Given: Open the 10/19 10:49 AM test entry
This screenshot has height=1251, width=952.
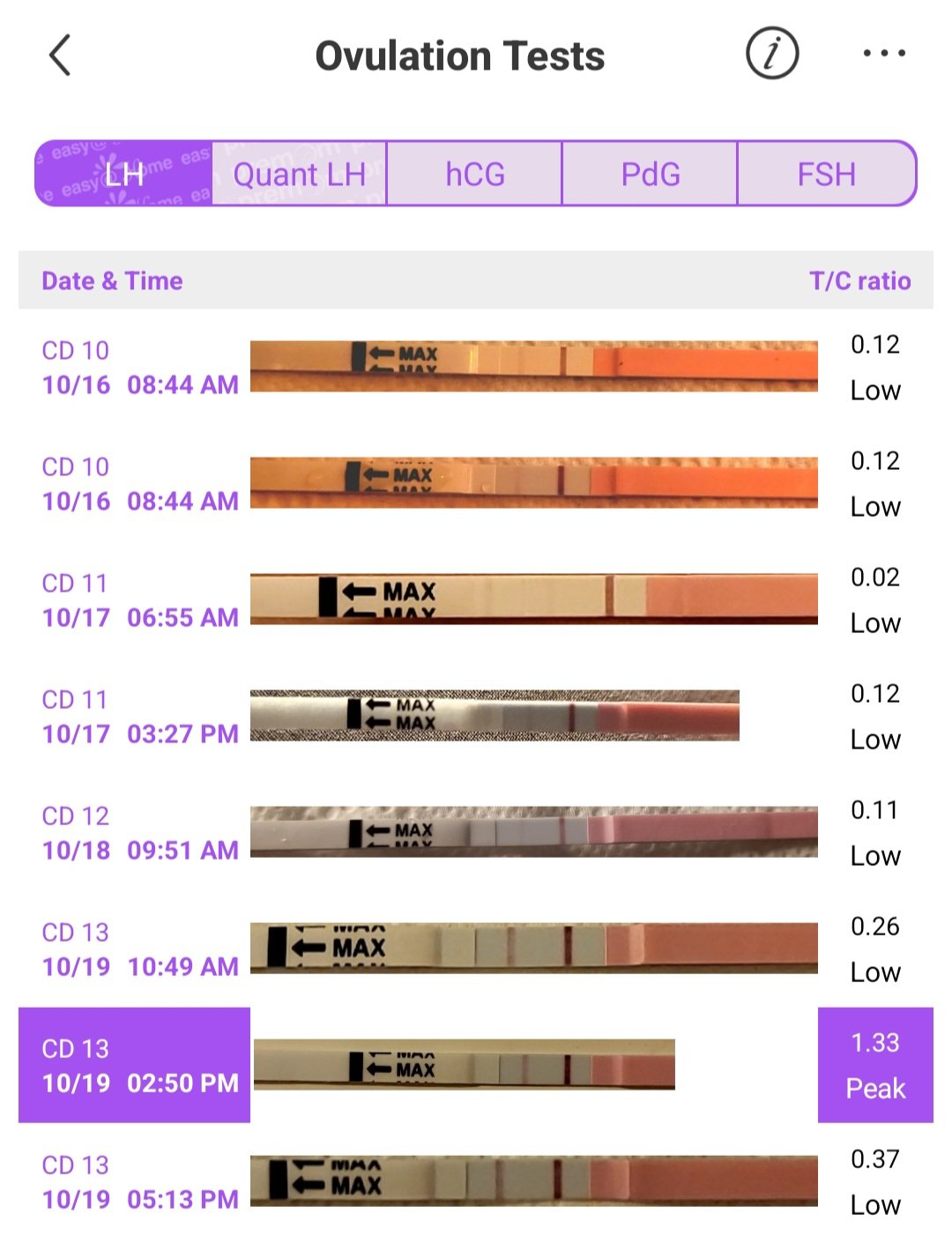Looking at the screenshot, I should coord(476,949).
